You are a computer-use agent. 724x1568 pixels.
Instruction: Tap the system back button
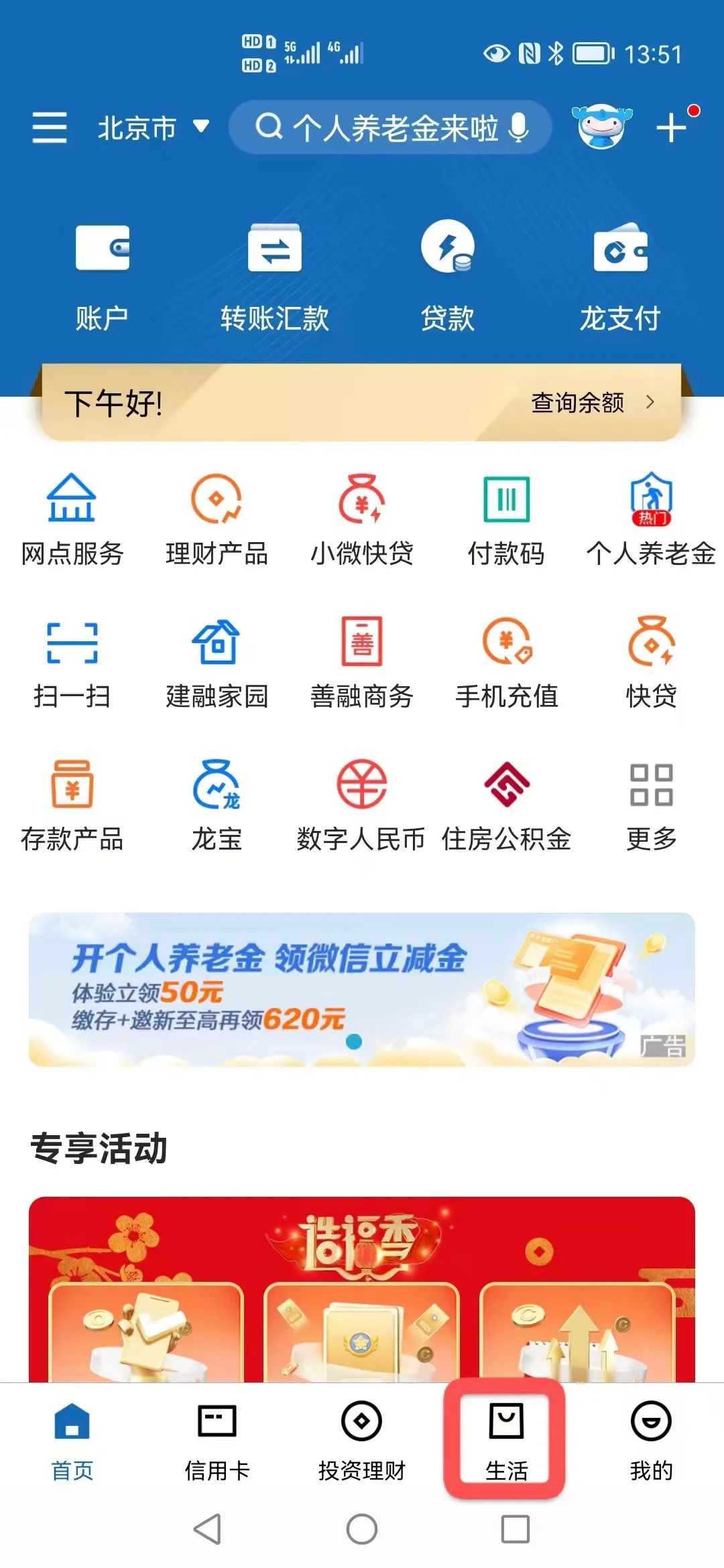tap(208, 1529)
